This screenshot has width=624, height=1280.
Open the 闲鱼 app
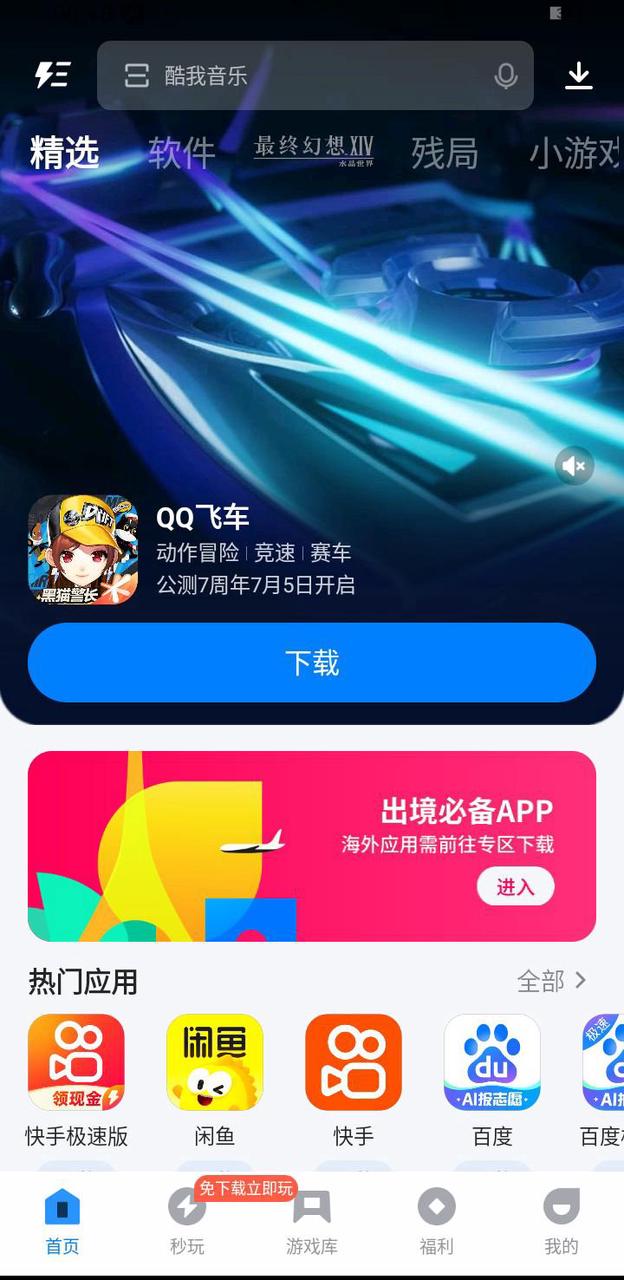tap(214, 1063)
